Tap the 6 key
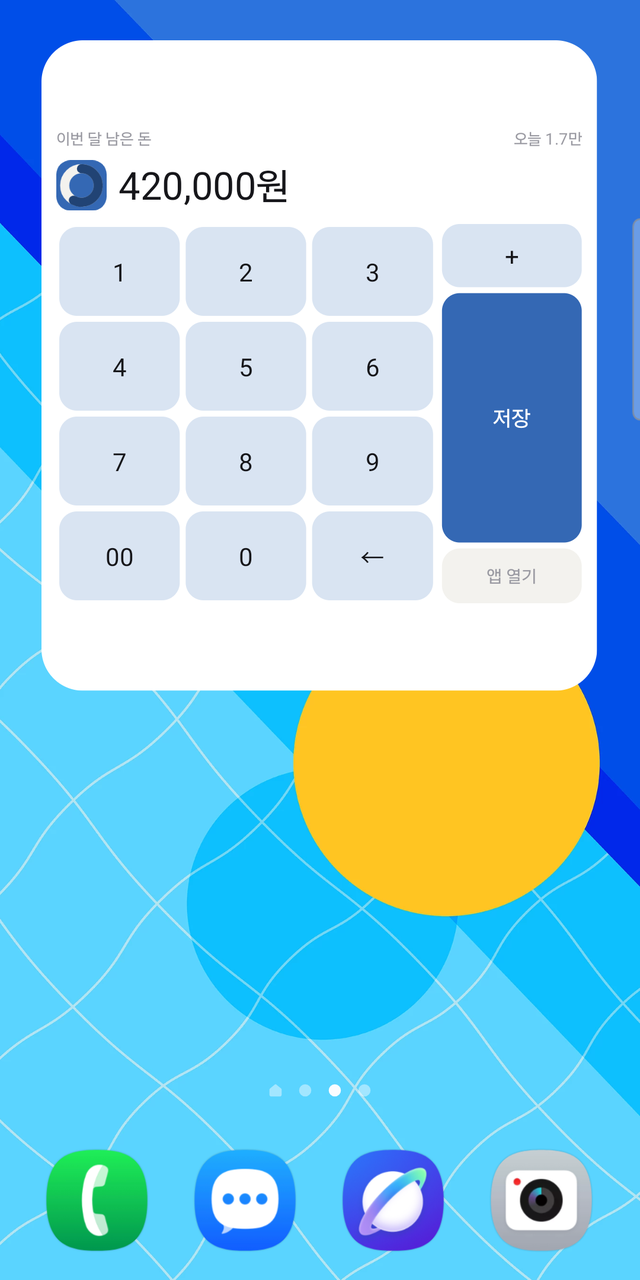The height and width of the screenshot is (1280, 640). point(372,367)
